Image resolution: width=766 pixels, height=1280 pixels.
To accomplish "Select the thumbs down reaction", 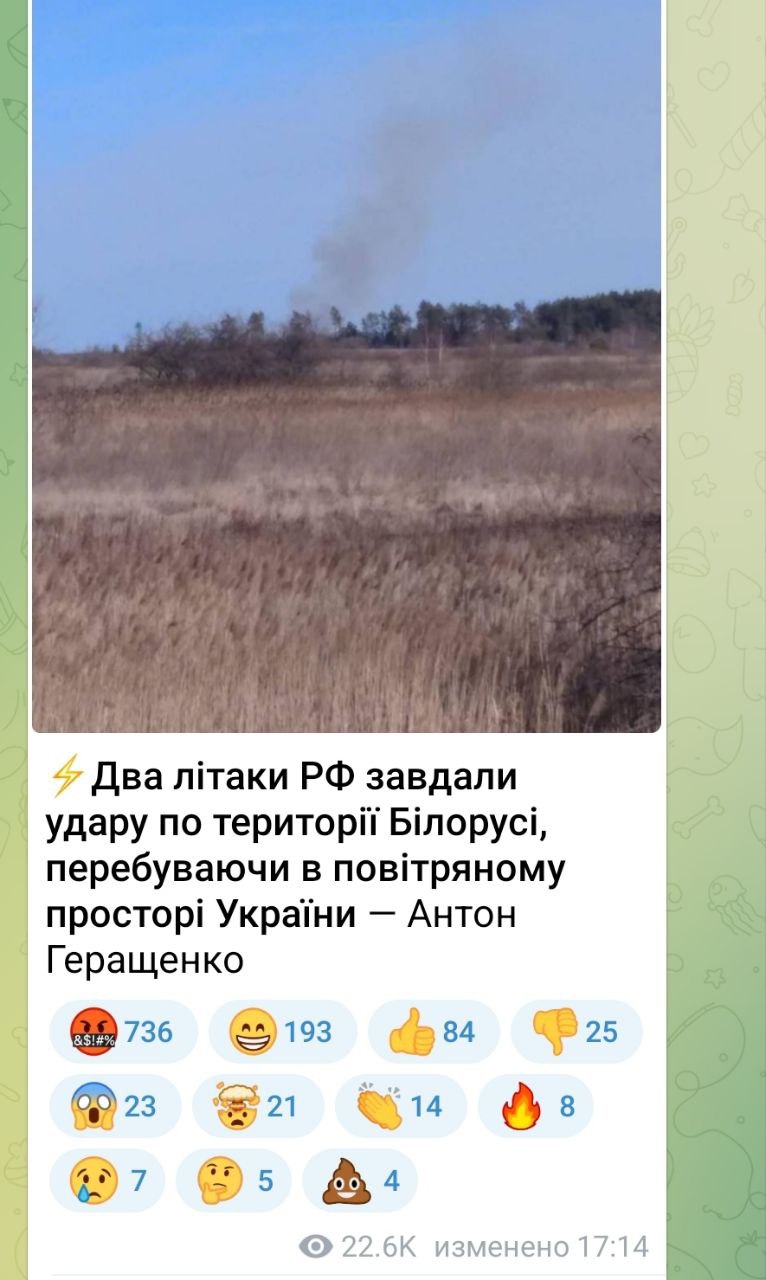I will tap(576, 1031).
